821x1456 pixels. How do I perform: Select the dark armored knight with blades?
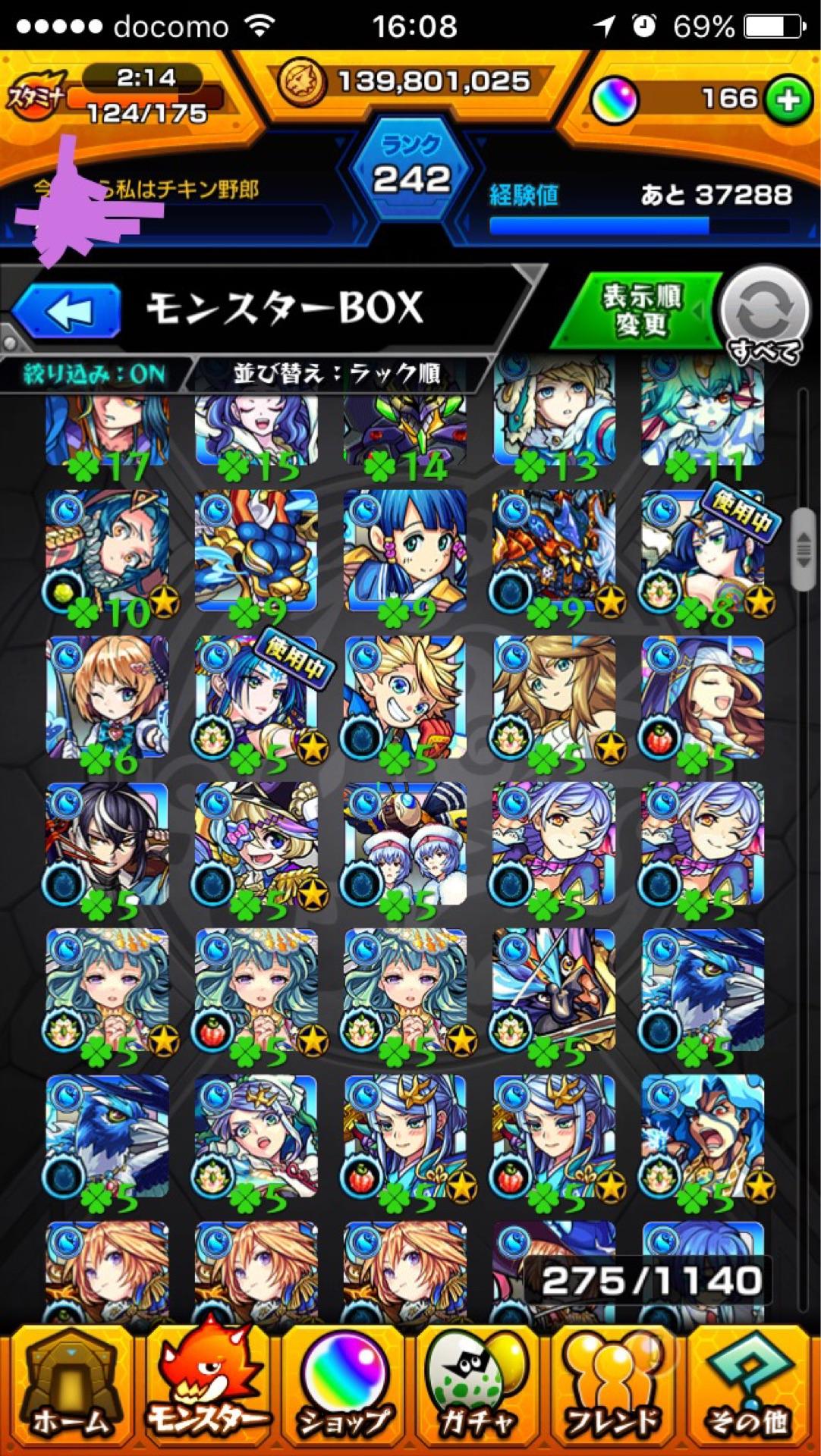pos(554,990)
